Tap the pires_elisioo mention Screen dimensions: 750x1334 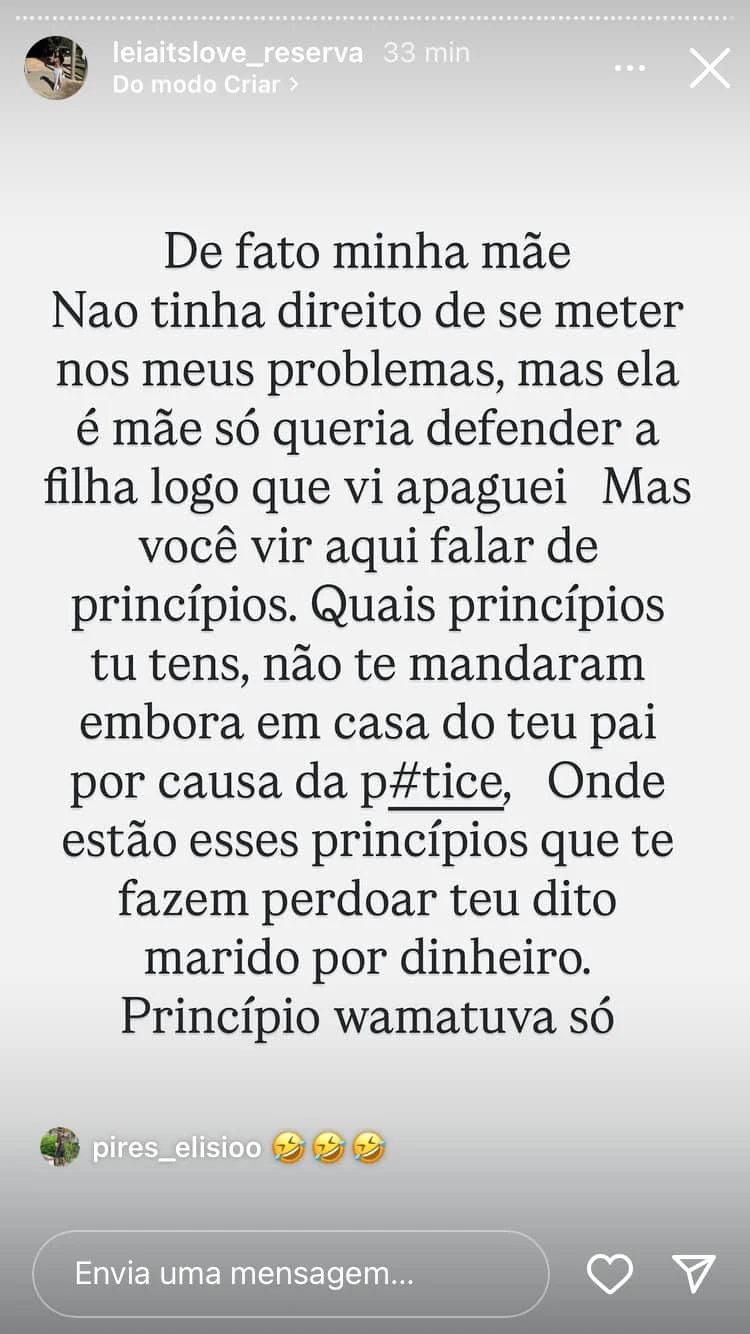[x=177, y=1147]
